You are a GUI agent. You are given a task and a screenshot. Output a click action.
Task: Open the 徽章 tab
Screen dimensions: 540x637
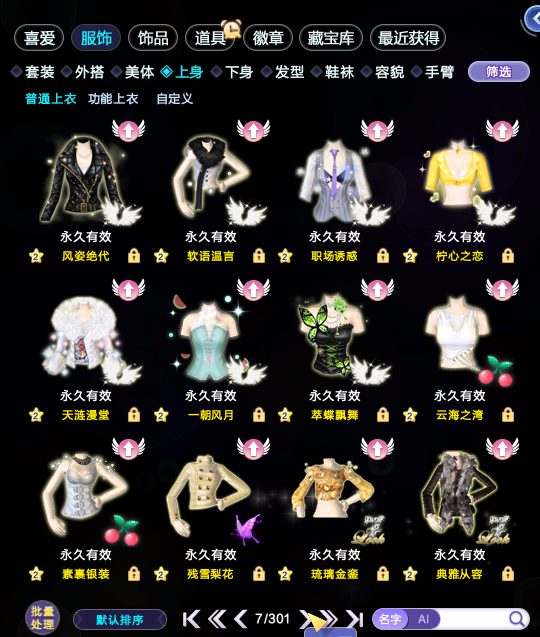(x=267, y=38)
